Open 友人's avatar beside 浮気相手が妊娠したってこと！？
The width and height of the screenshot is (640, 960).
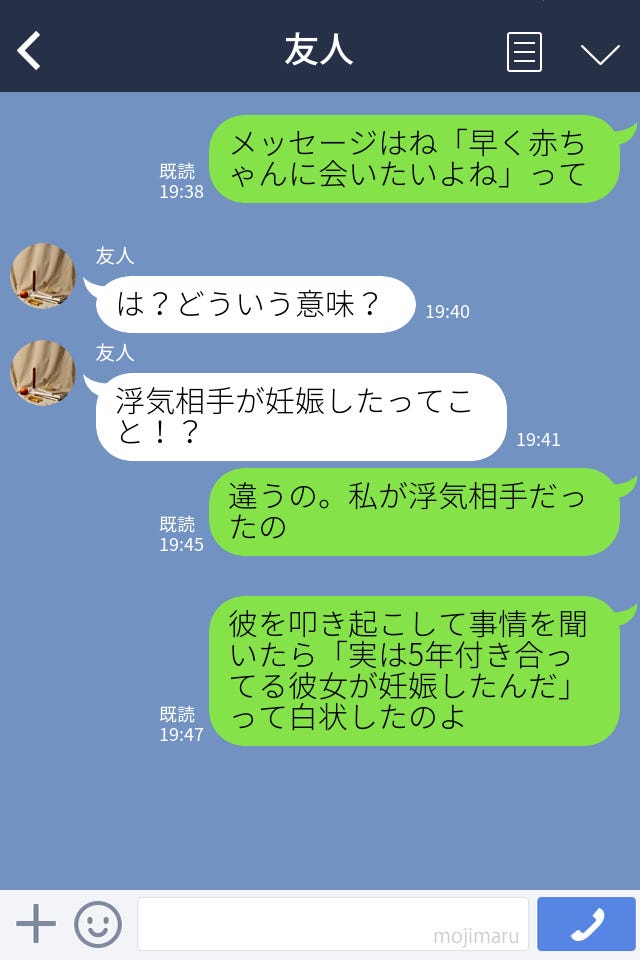pos(43,373)
